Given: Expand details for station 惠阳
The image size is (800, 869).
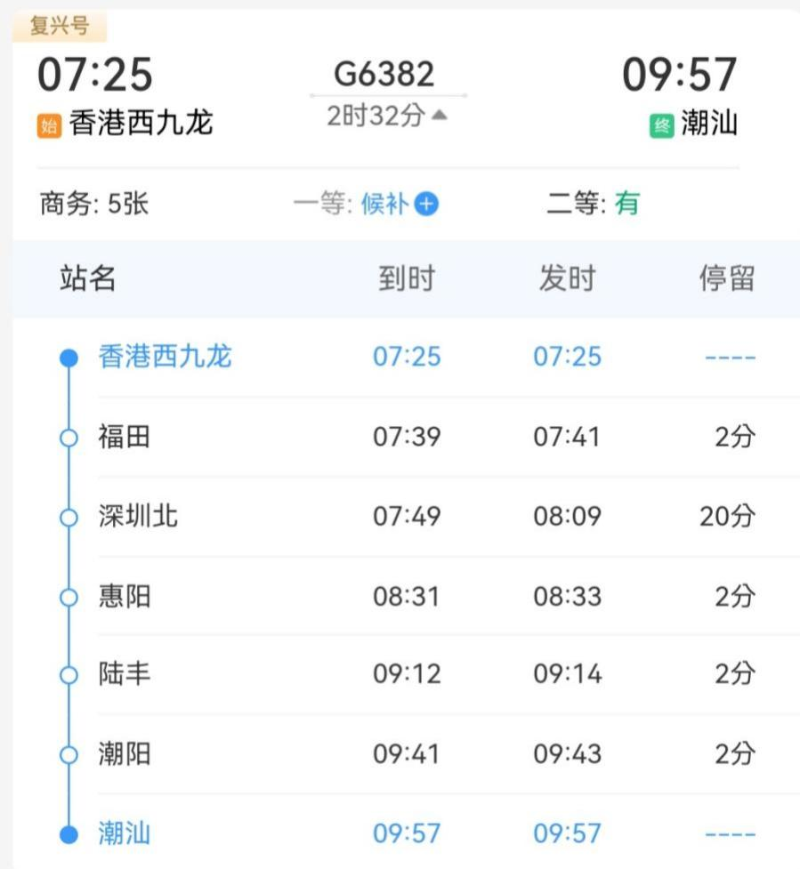Looking at the screenshot, I should click(121, 596).
